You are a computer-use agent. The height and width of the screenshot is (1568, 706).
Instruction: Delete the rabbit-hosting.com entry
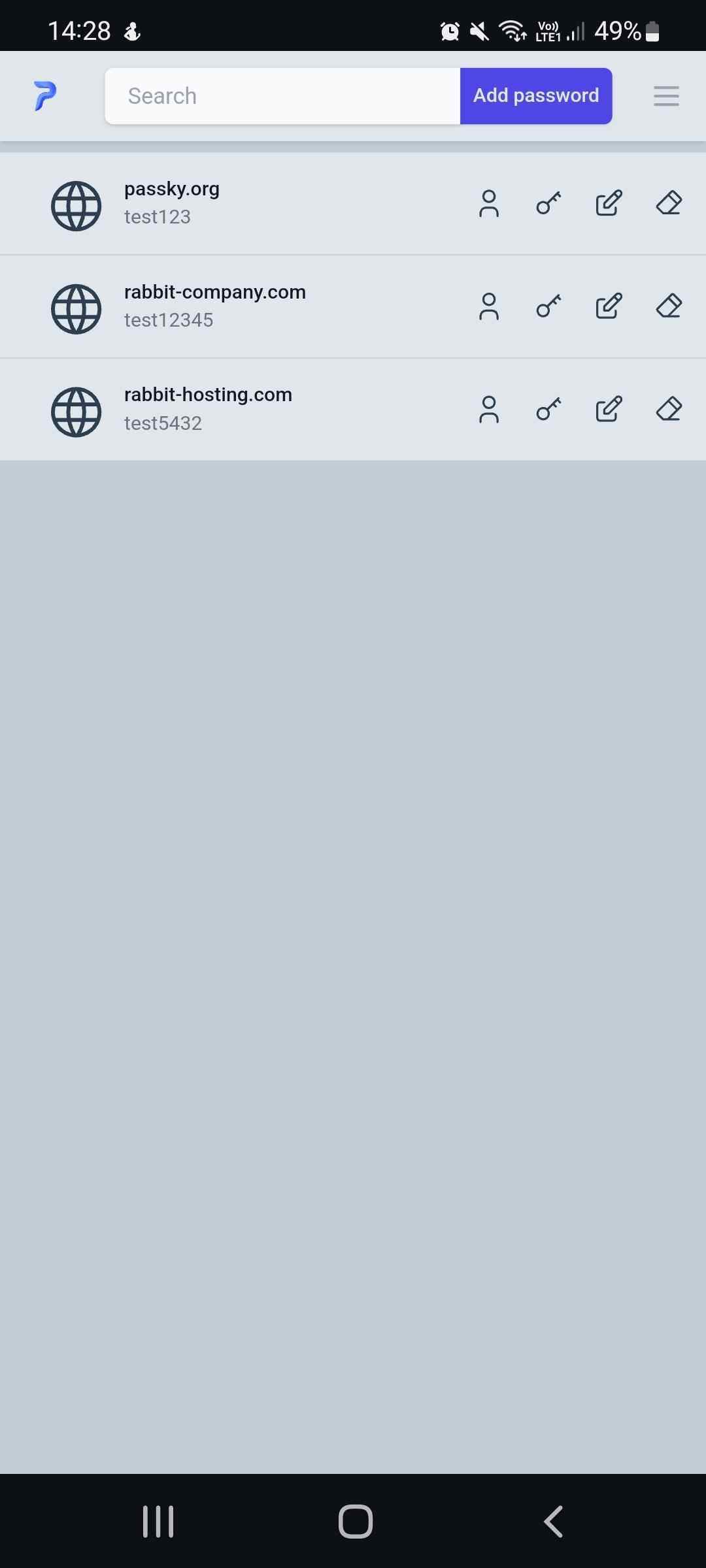669,410
